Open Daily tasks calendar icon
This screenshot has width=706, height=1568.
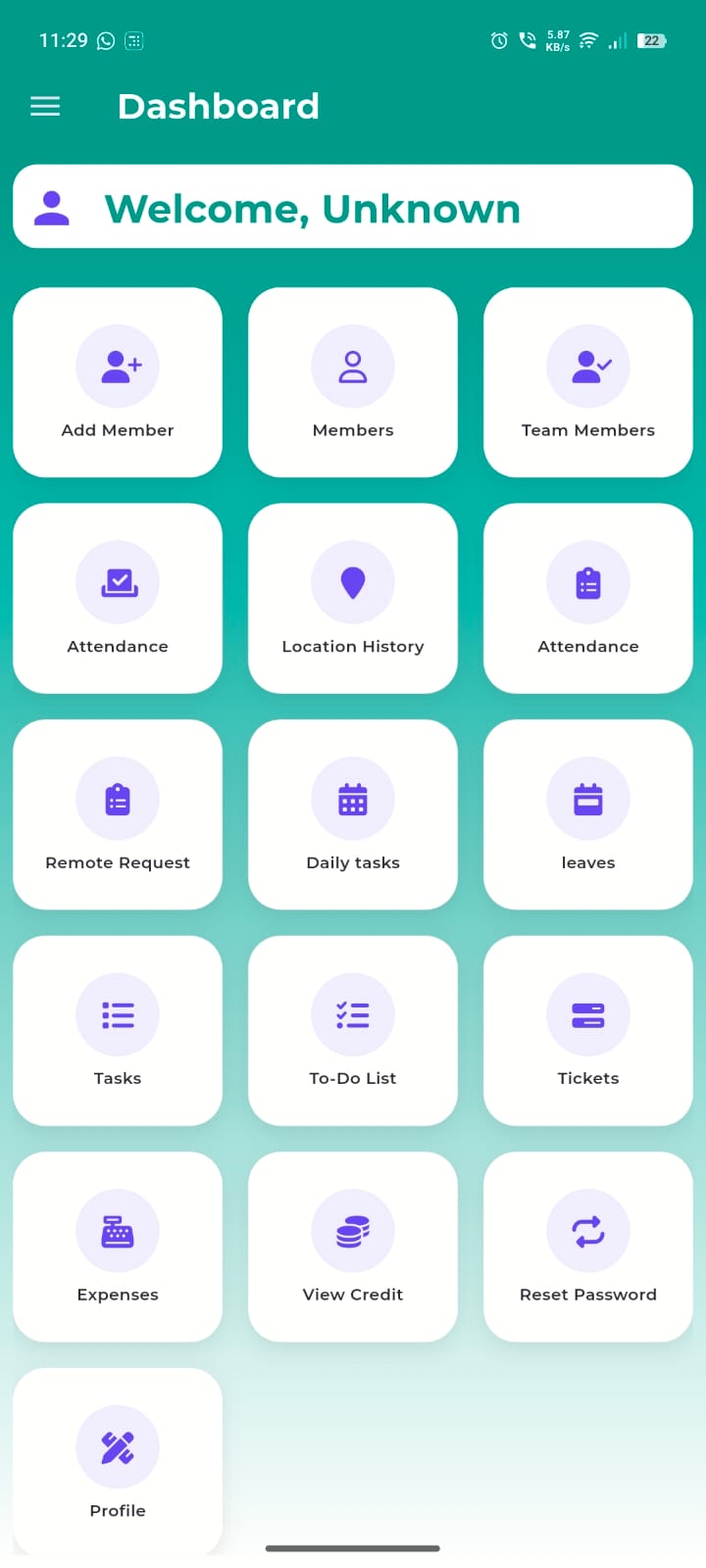[353, 798]
